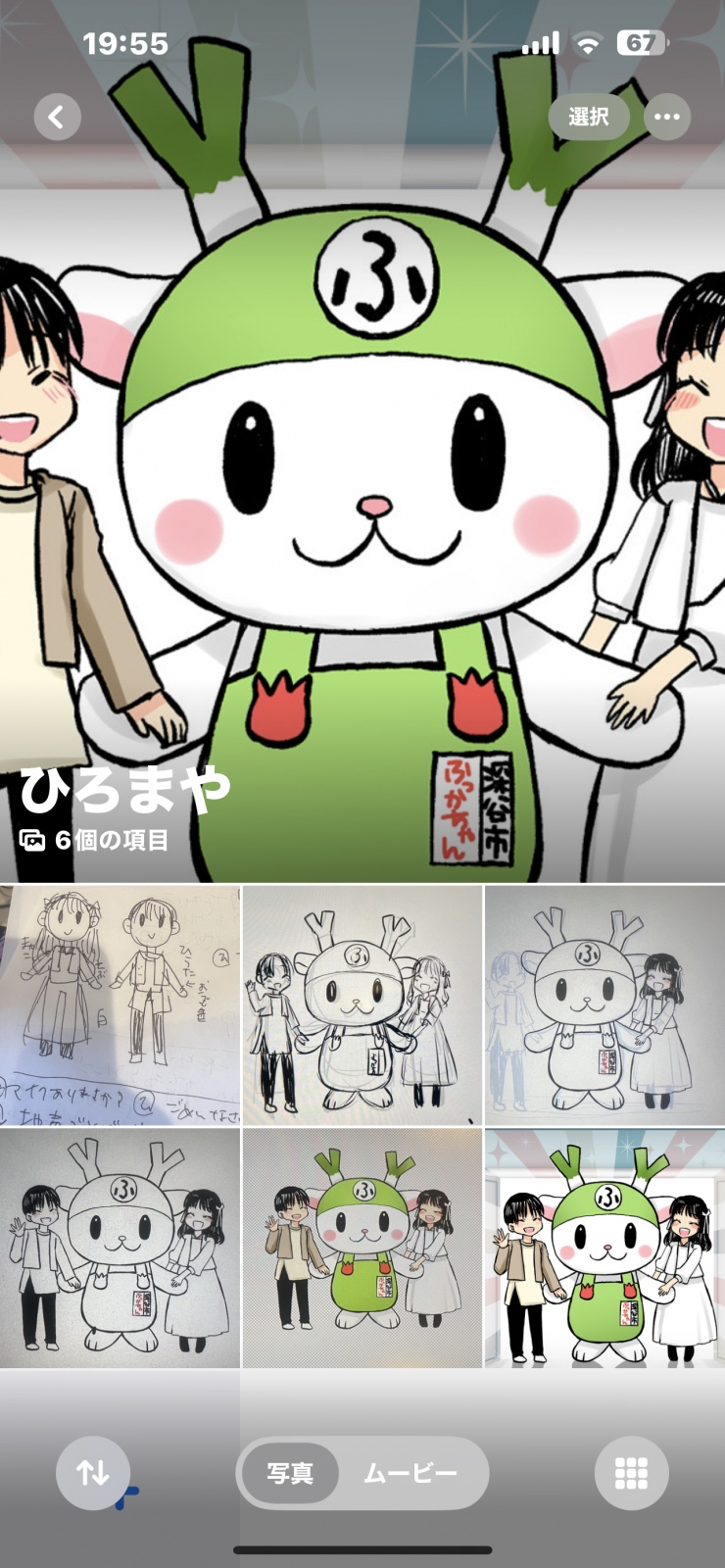This screenshot has height=1568, width=725.
Task: Open the black ink line art thumbnail
Action: click(x=120, y=1248)
